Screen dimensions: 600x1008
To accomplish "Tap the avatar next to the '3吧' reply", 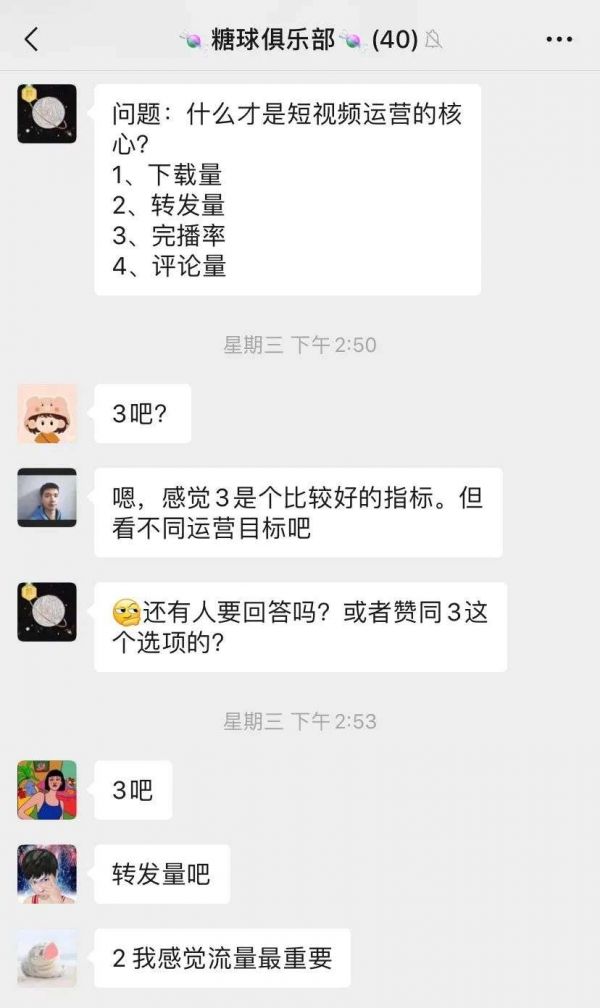I will click(x=47, y=790).
